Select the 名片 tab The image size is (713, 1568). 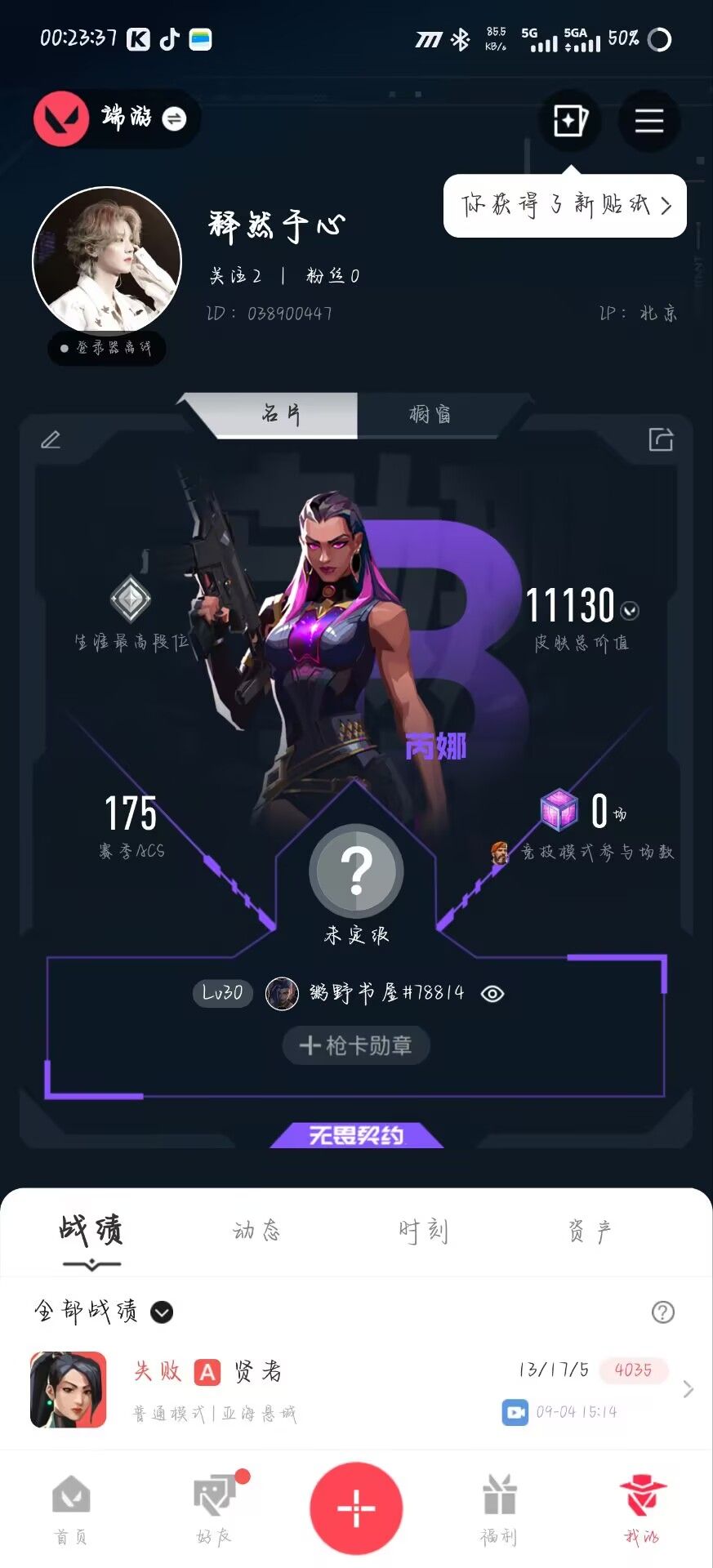tap(281, 415)
